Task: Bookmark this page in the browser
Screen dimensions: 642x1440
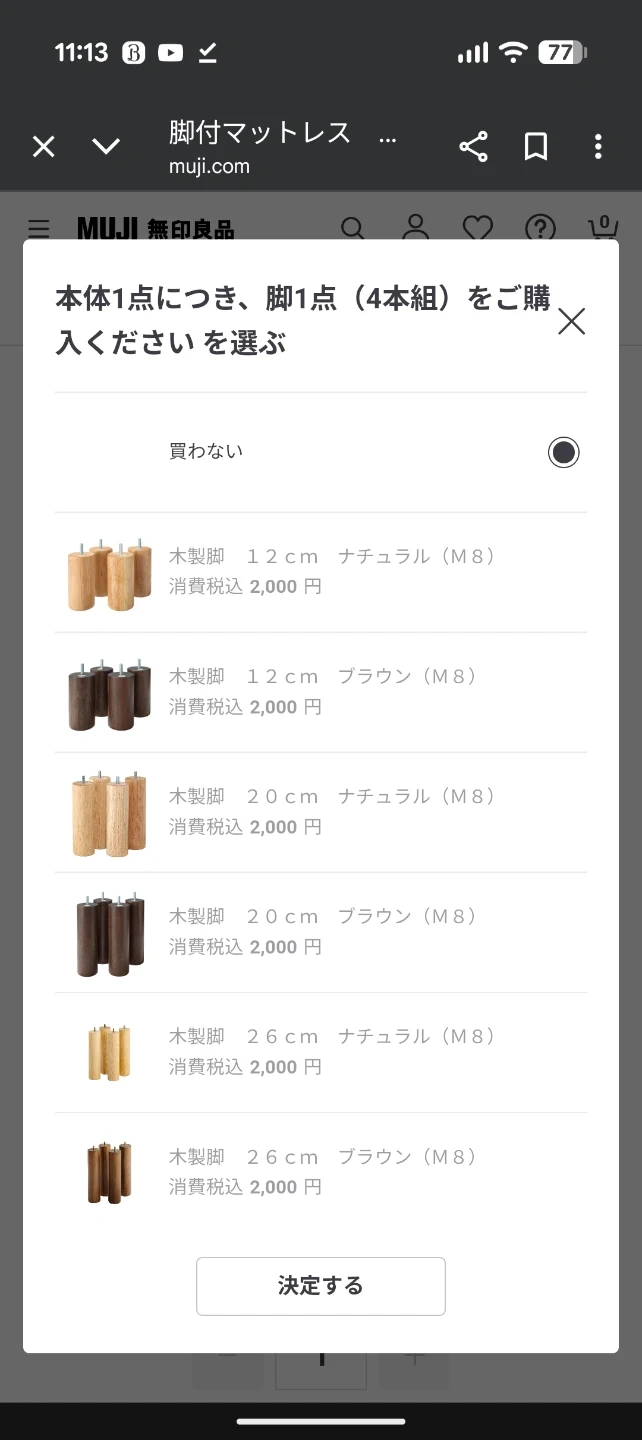Action: point(536,147)
